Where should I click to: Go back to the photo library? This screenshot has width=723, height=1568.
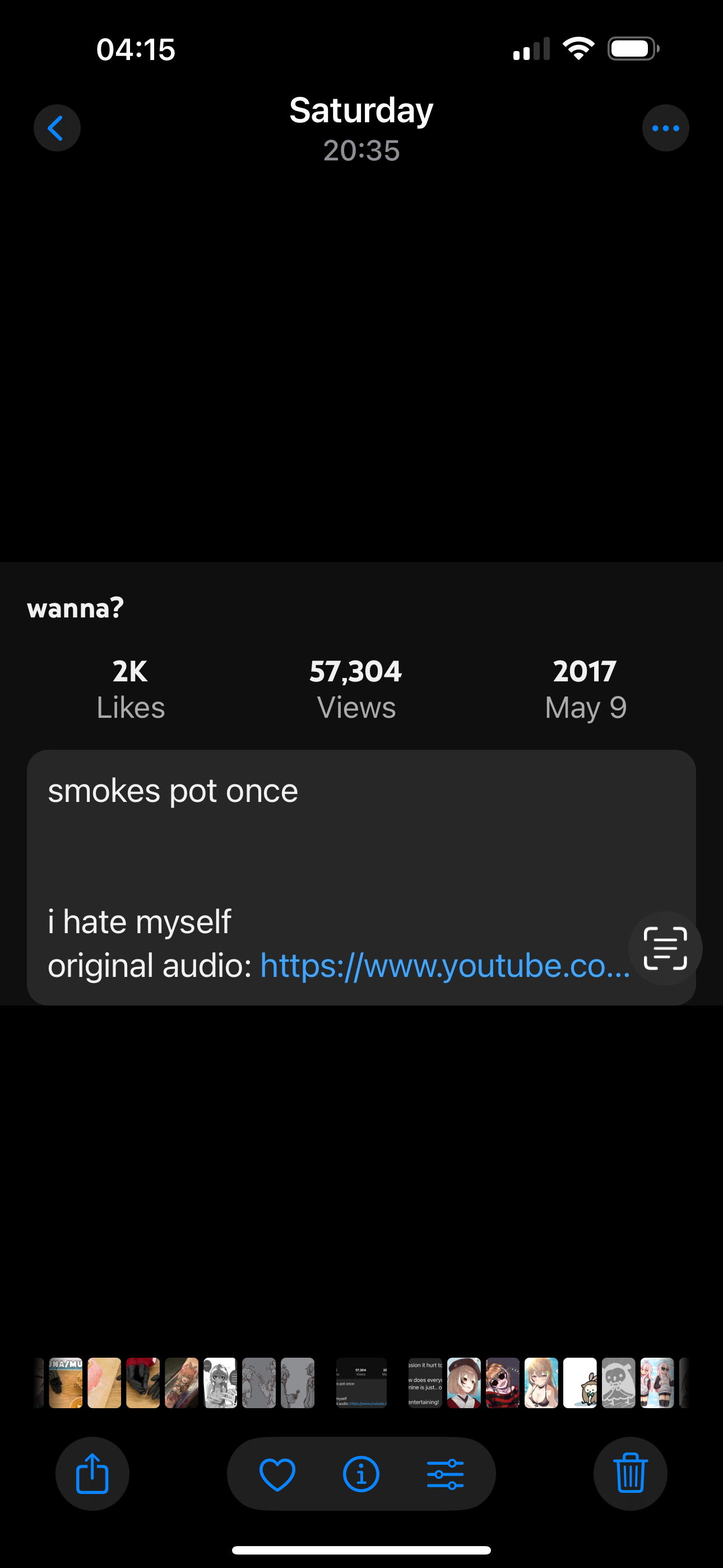57,128
